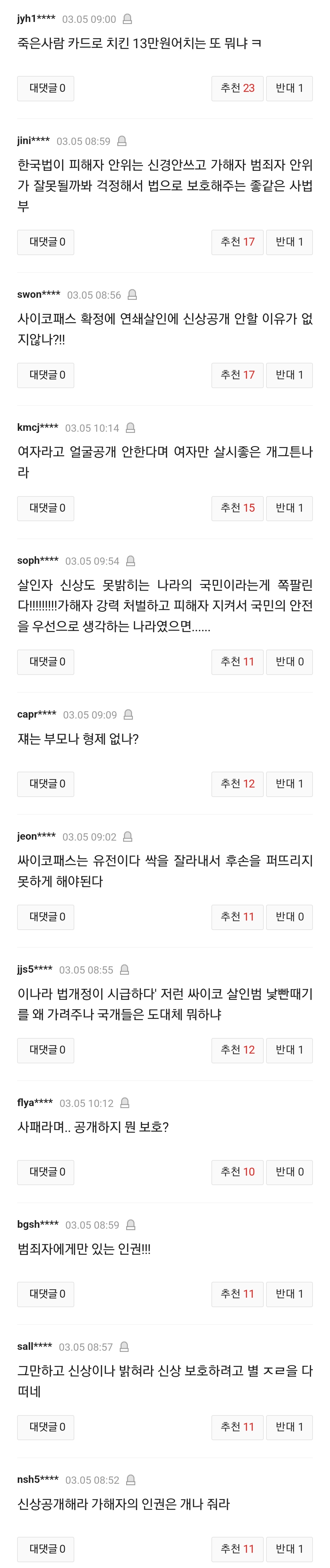Tap 반대 0 on soph's comment
This screenshot has width=330, height=1568.
(289, 662)
